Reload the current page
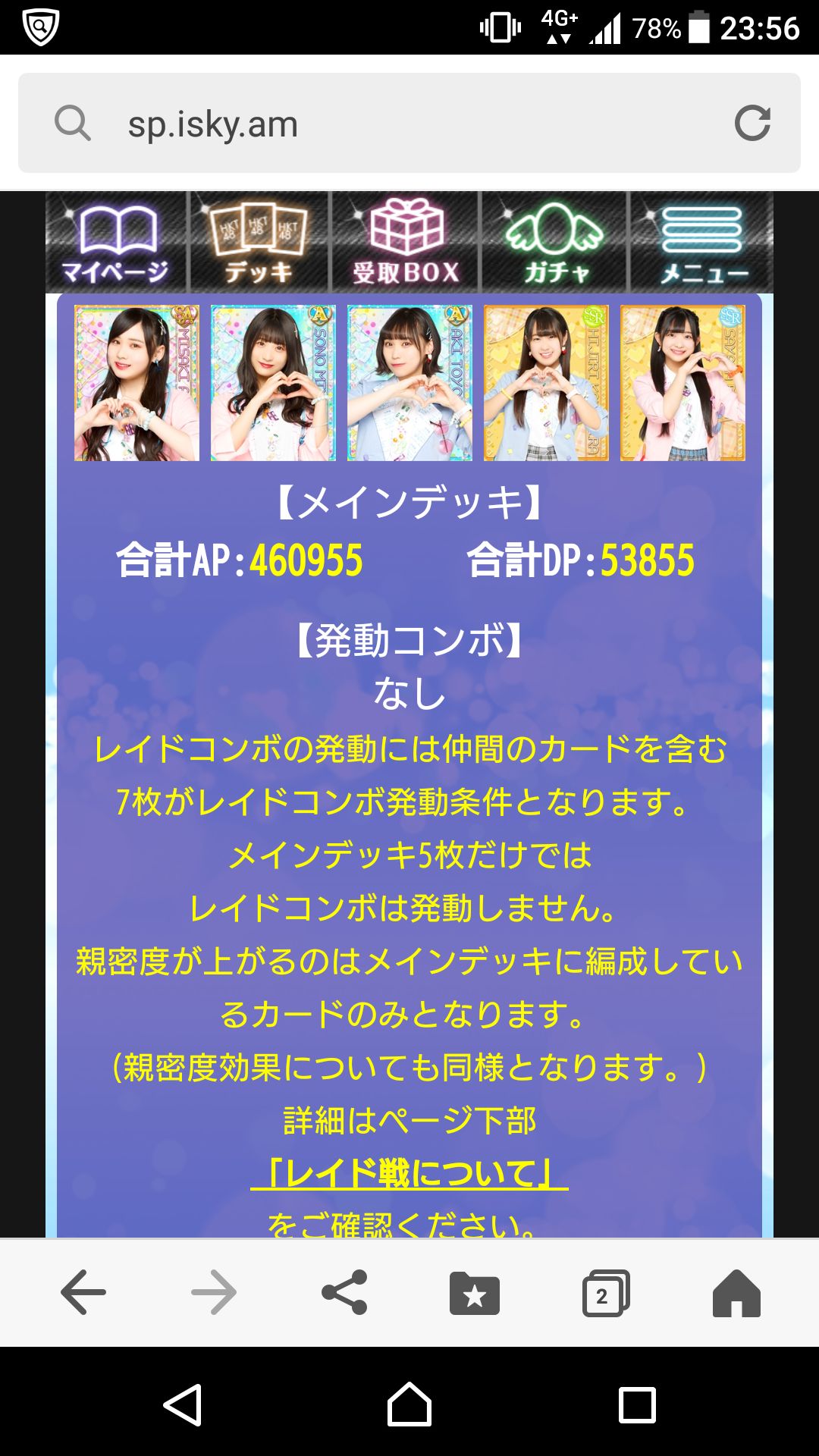 pyautogui.click(x=752, y=124)
